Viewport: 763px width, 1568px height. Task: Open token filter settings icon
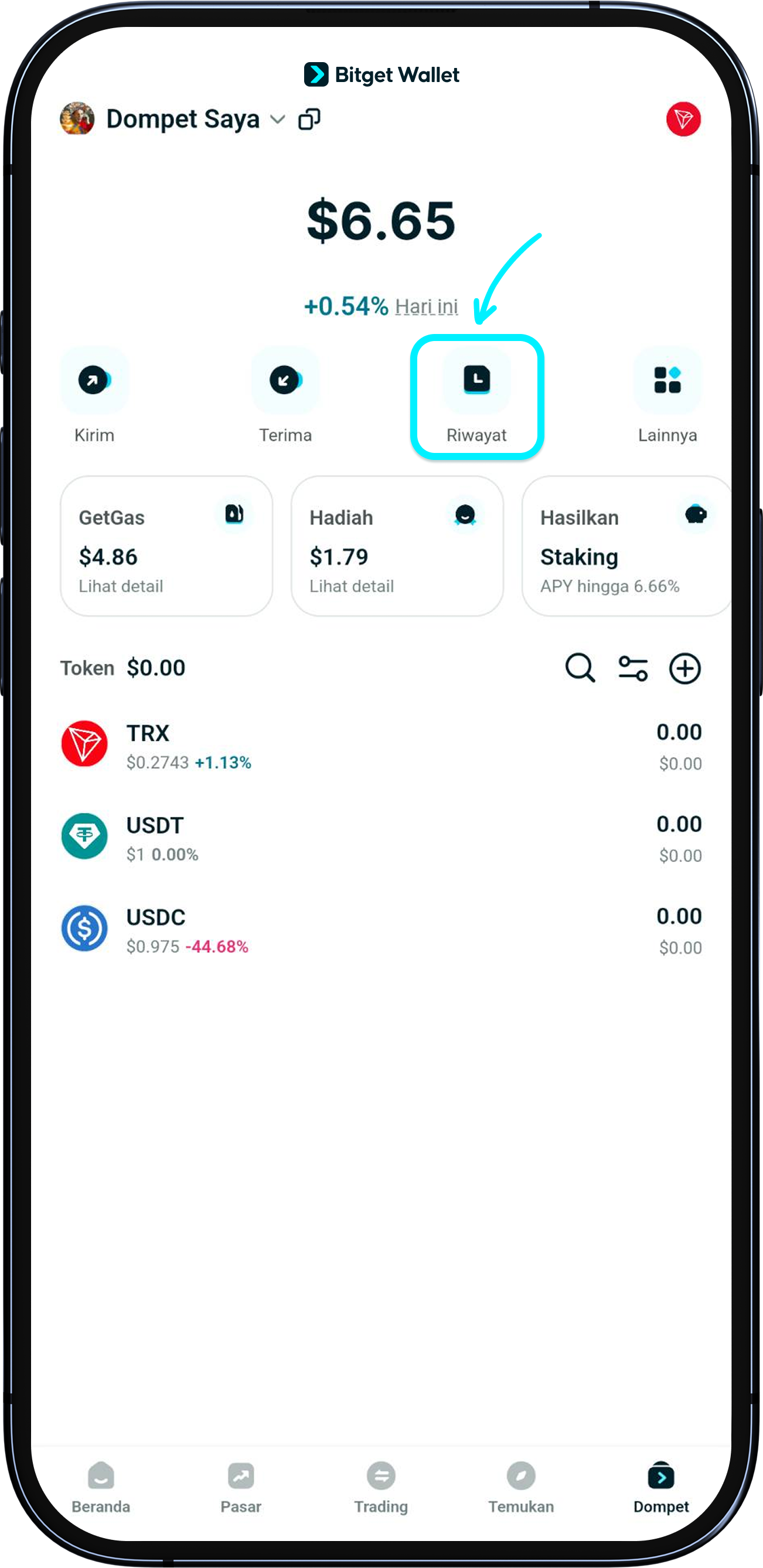(x=633, y=669)
